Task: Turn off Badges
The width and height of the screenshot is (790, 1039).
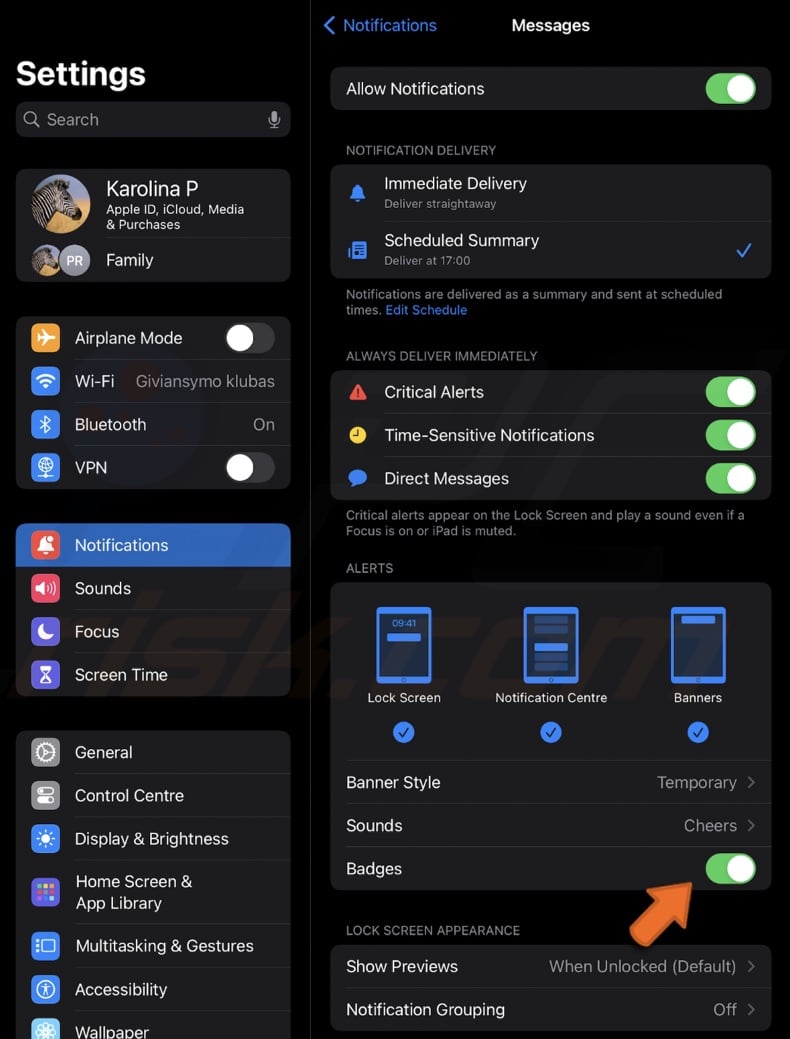Action: [x=730, y=868]
